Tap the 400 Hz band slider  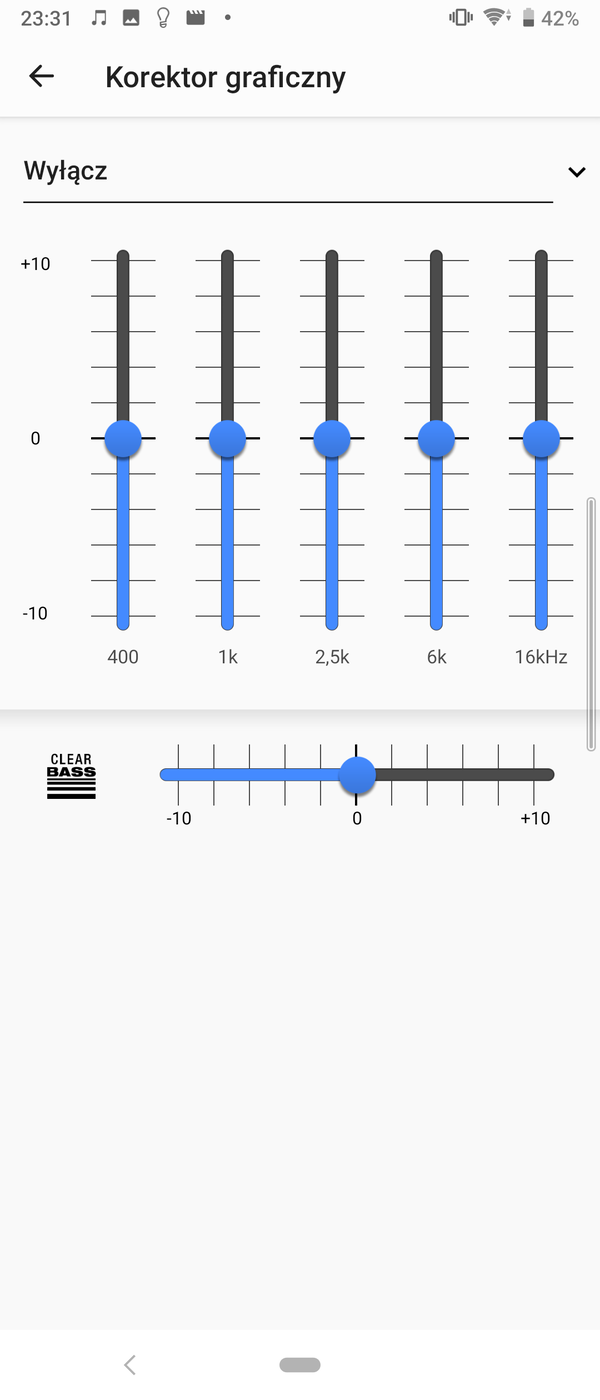[123, 438]
